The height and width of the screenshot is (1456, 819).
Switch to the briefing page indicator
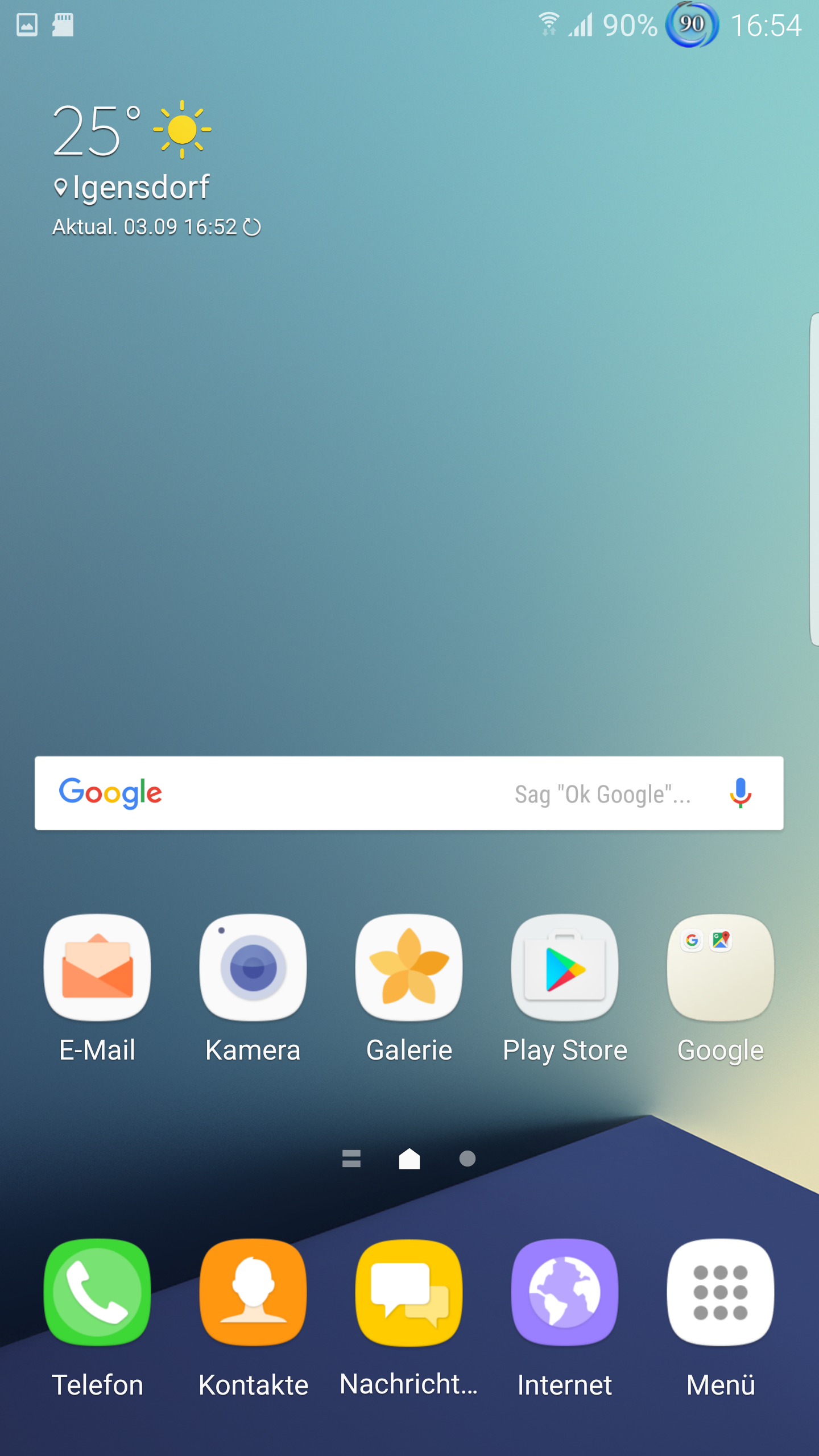(351, 1159)
